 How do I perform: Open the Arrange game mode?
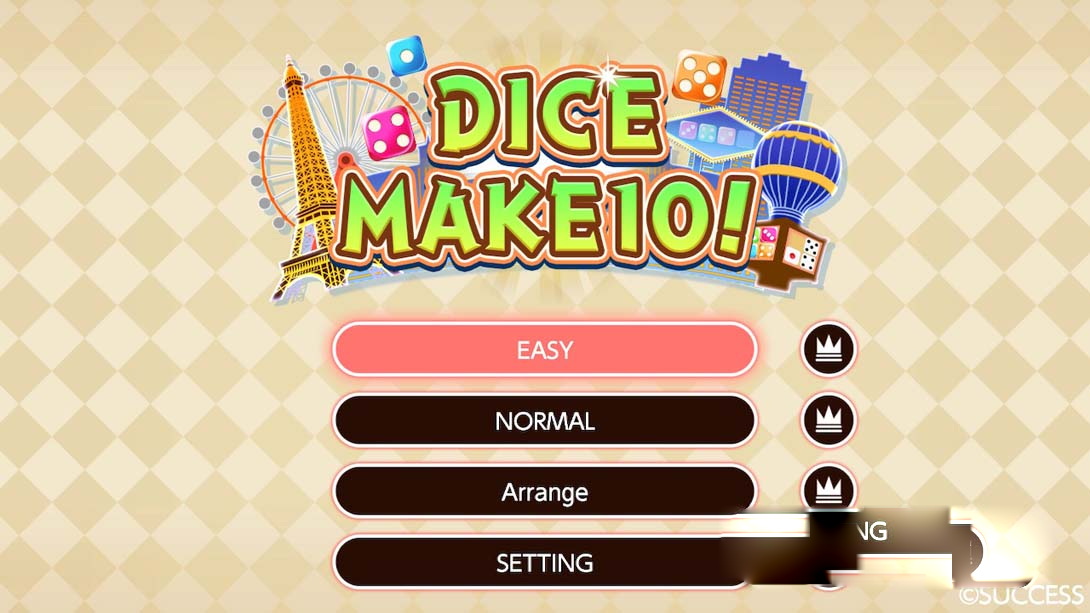(x=544, y=492)
